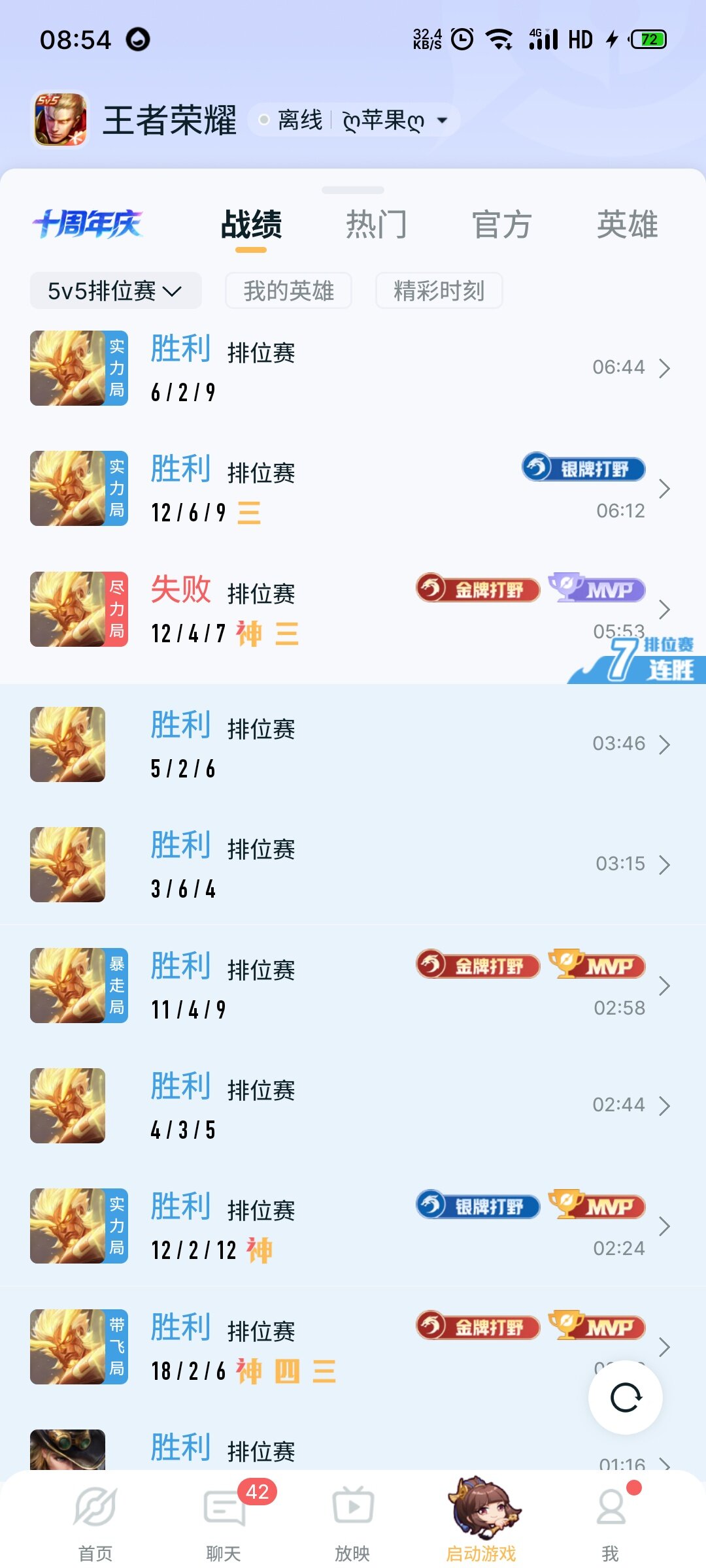Select the 精彩时刻 chip
The height and width of the screenshot is (1568, 706).
(439, 291)
